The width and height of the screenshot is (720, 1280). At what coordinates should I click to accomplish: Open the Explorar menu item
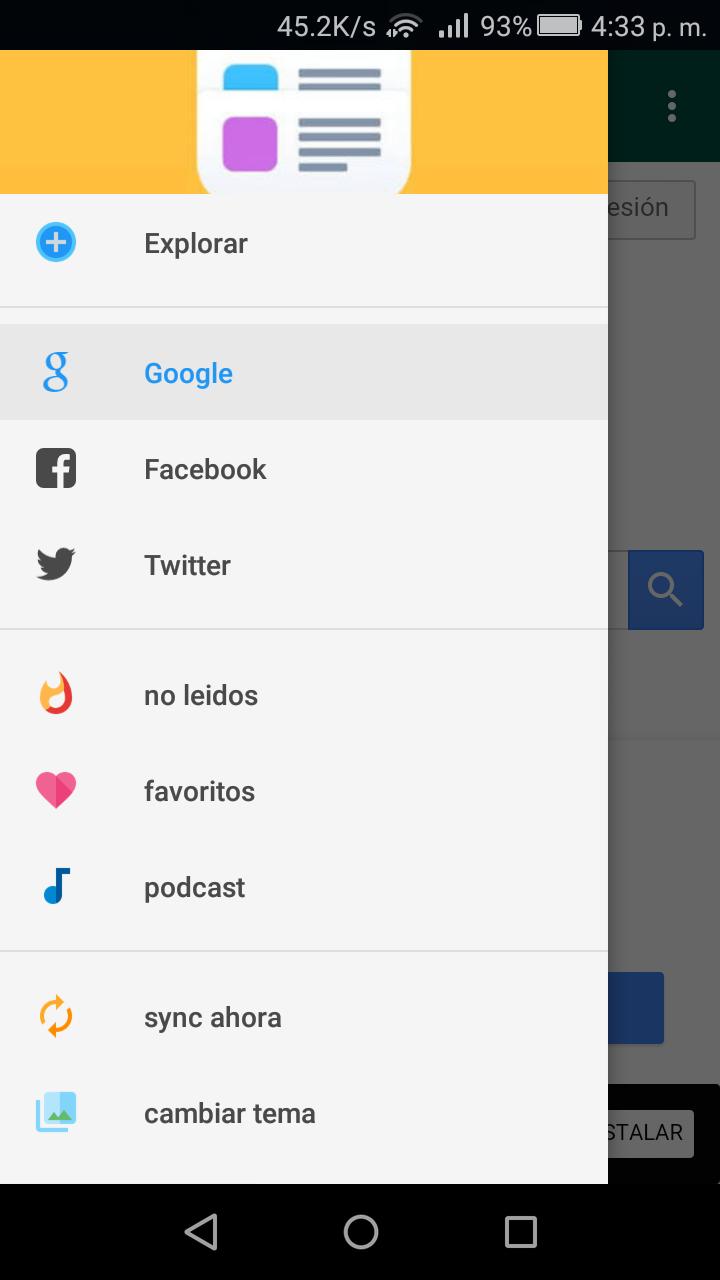coord(196,243)
